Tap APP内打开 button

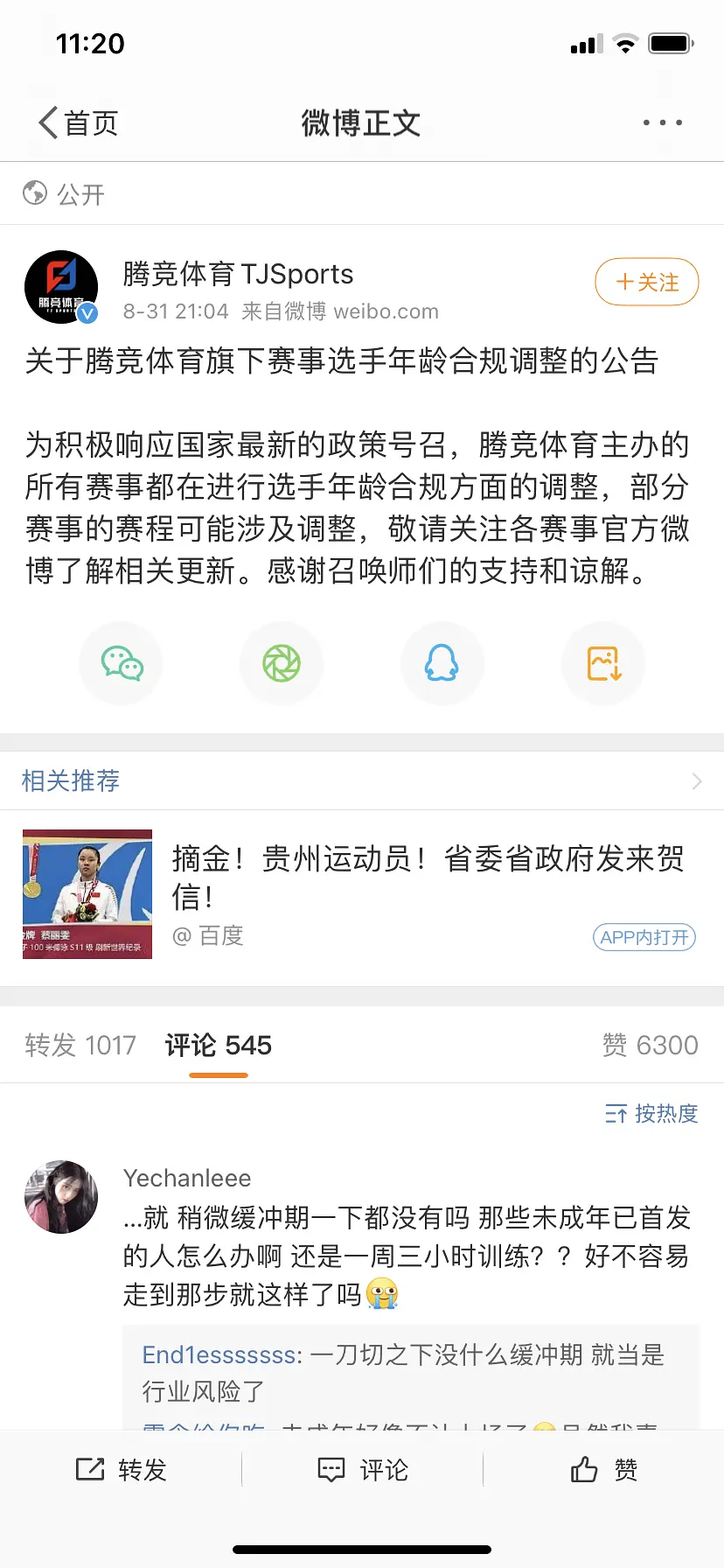tap(644, 937)
